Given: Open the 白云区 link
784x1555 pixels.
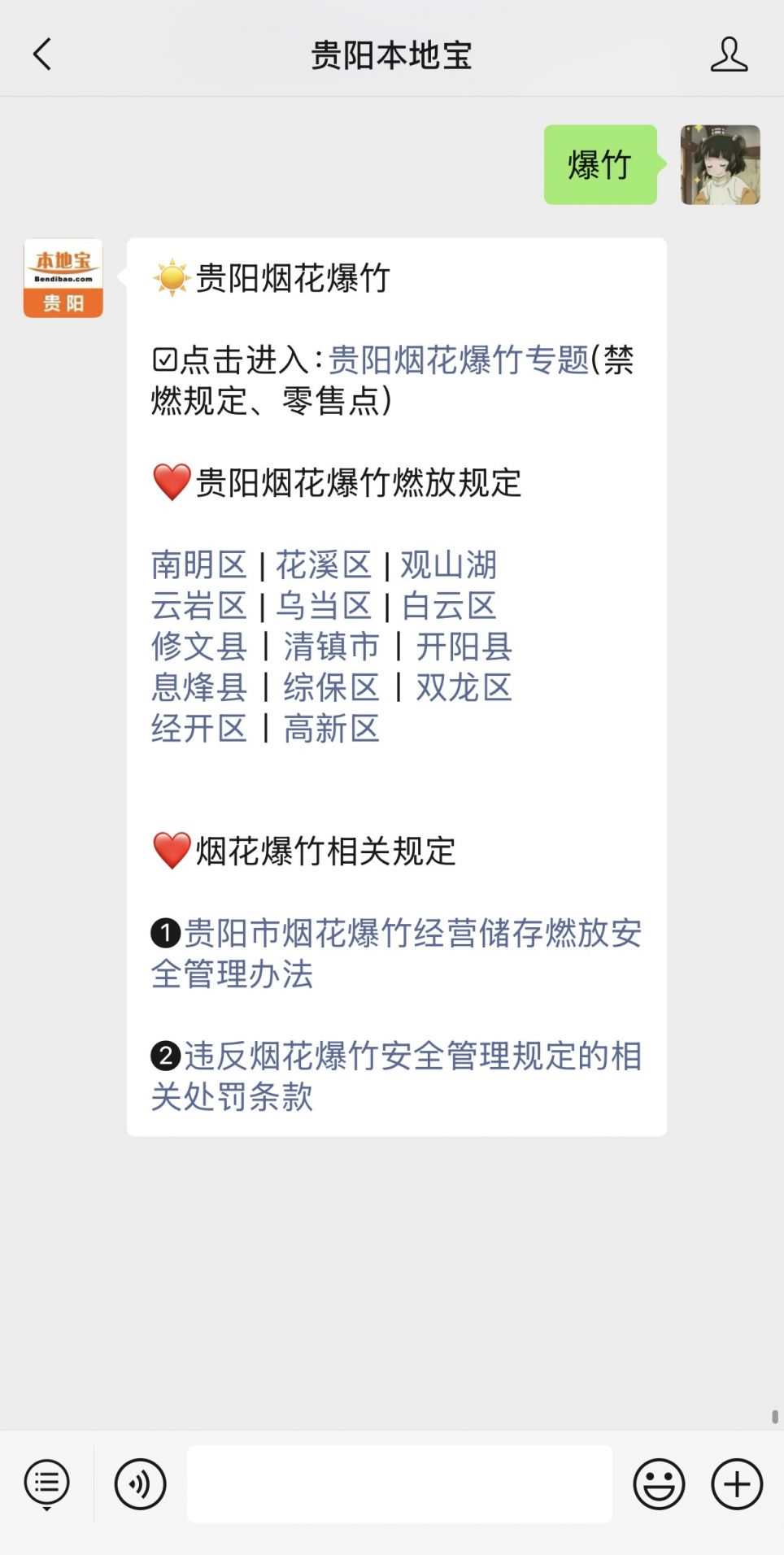Looking at the screenshot, I should 448,606.
